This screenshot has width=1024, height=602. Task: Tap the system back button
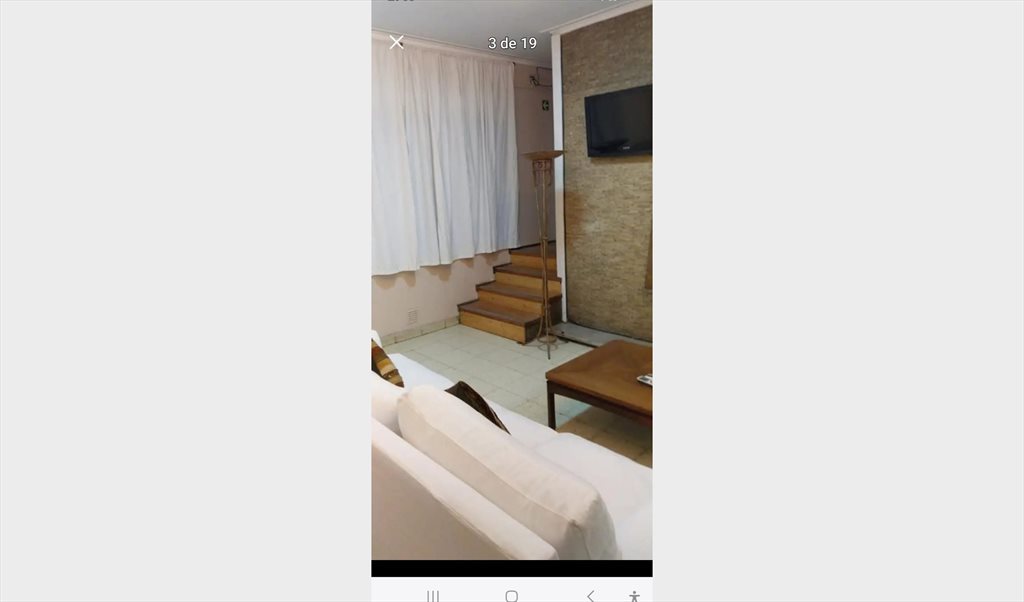click(590, 596)
